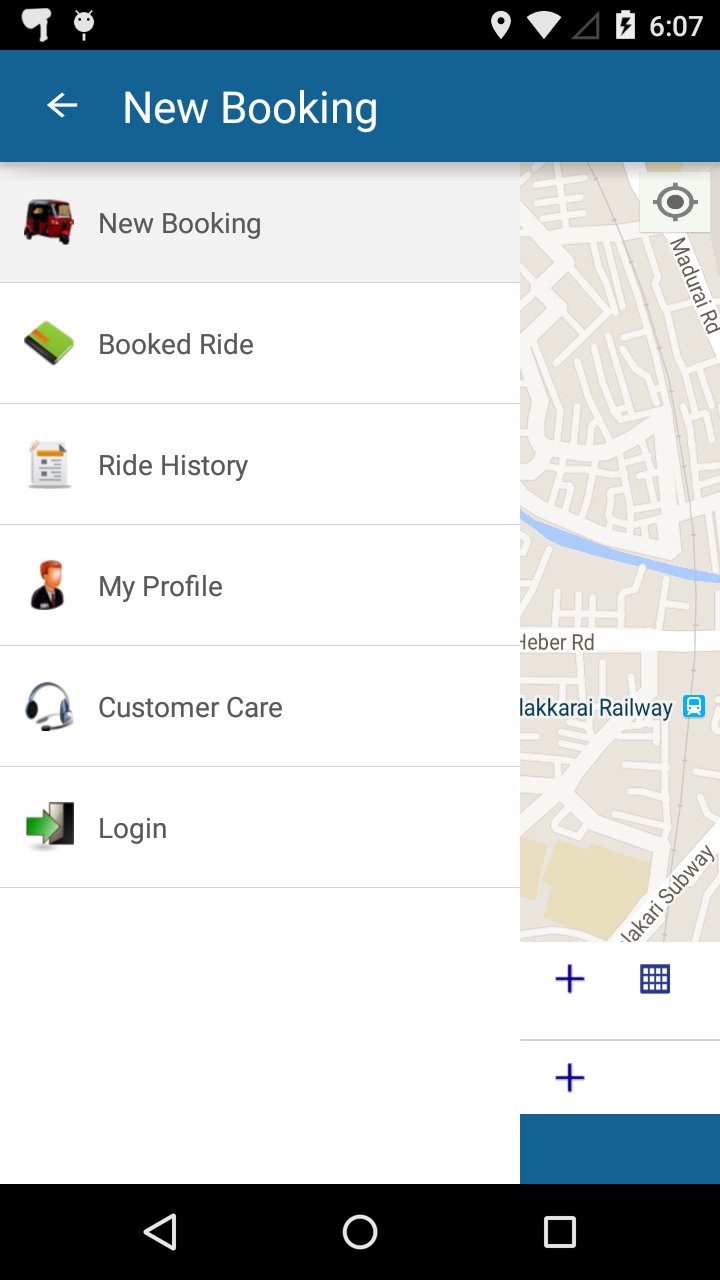Open recent apps from the navigation bar
Screen dimensions: 720x1280
tap(559, 1232)
